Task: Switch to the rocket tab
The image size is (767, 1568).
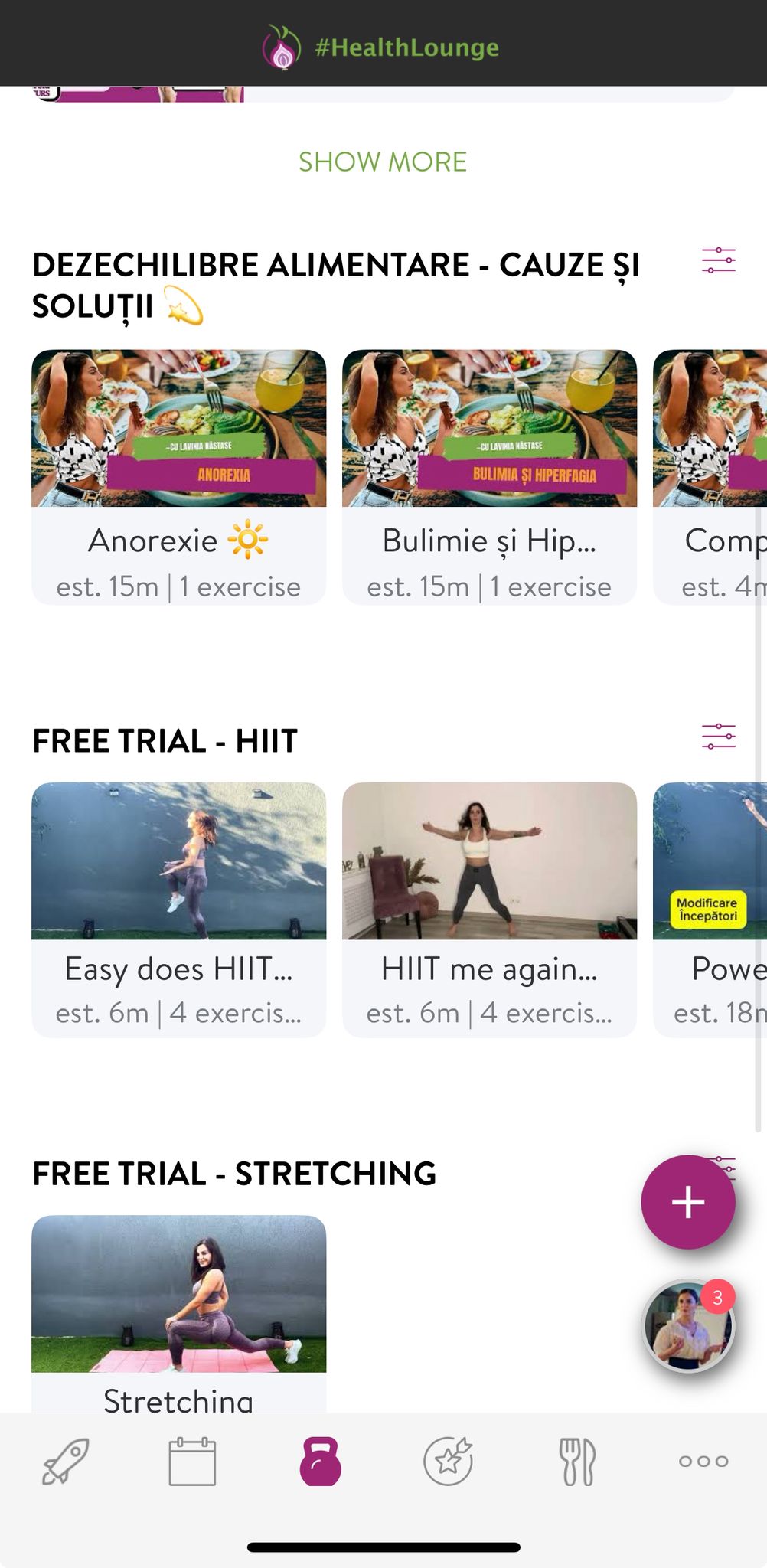Action: [65, 1461]
